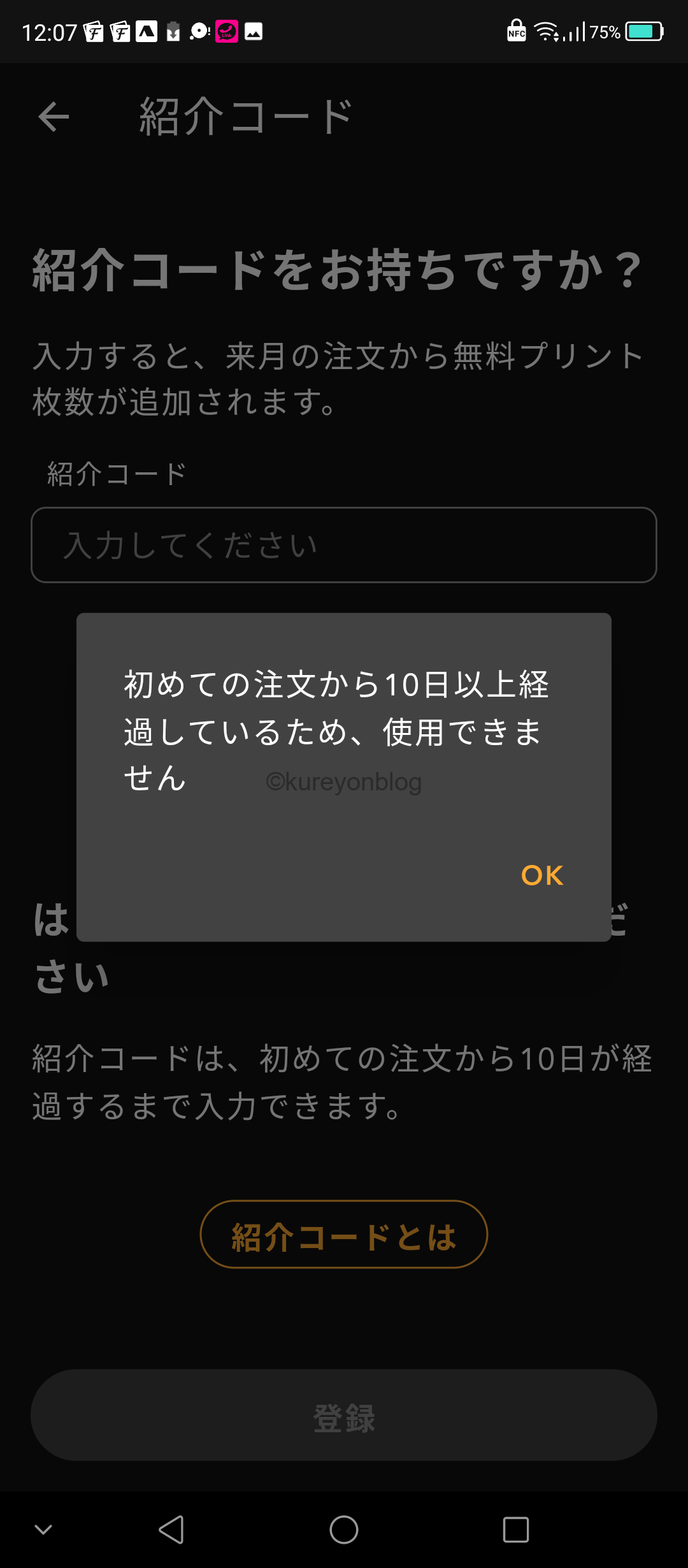Focus the 紹介コード input field
Image resolution: width=688 pixels, height=1568 pixels.
tap(344, 545)
